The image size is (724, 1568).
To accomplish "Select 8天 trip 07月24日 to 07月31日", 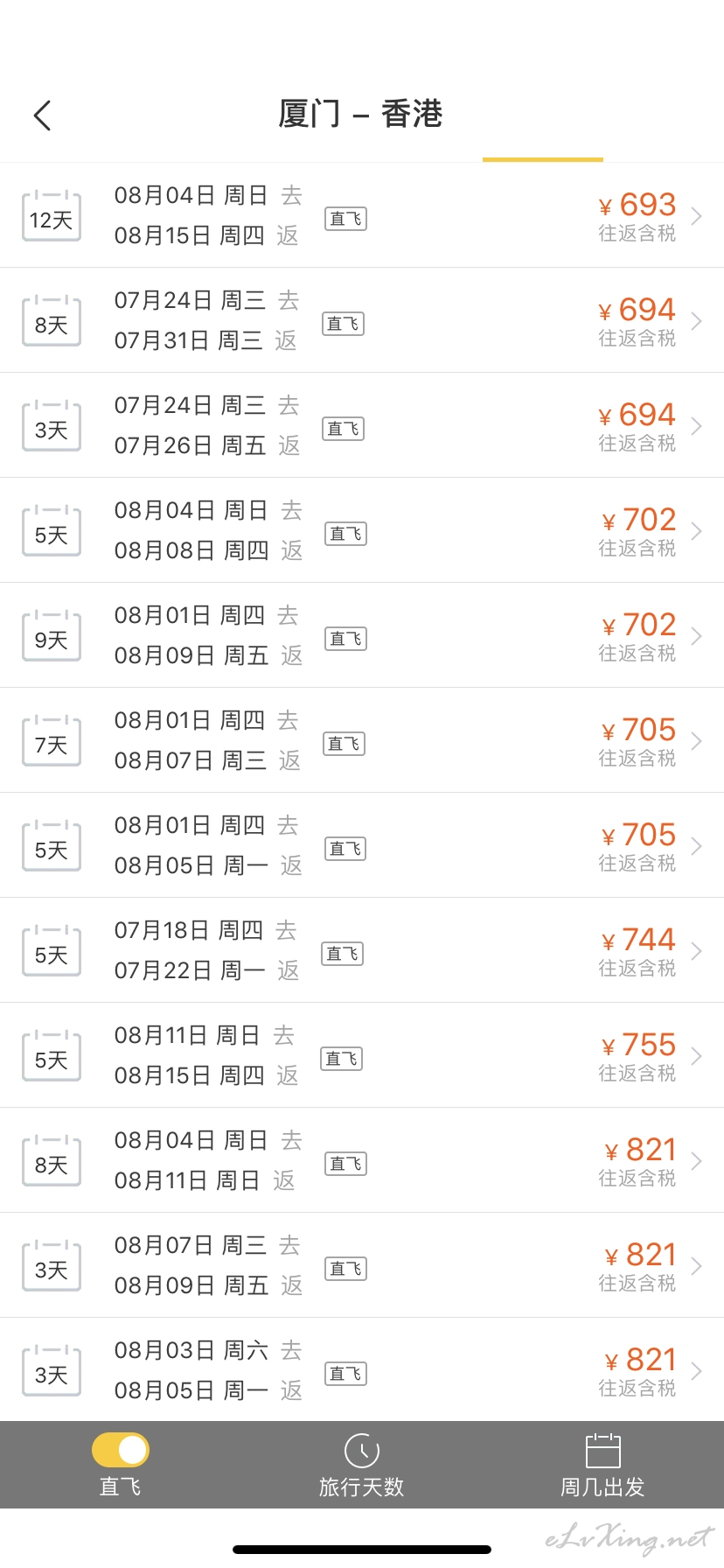I will 362,320.
